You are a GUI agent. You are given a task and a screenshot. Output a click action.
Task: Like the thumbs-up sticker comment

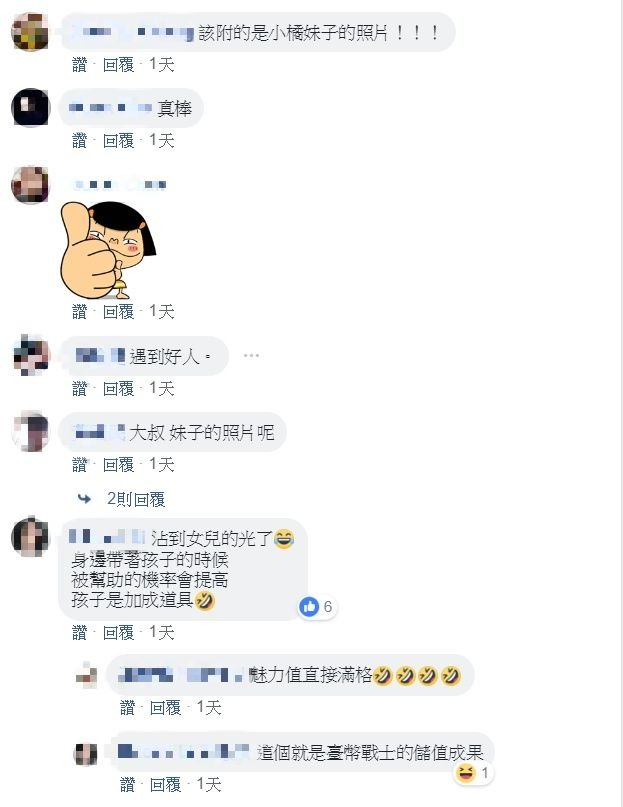(80, 312)
